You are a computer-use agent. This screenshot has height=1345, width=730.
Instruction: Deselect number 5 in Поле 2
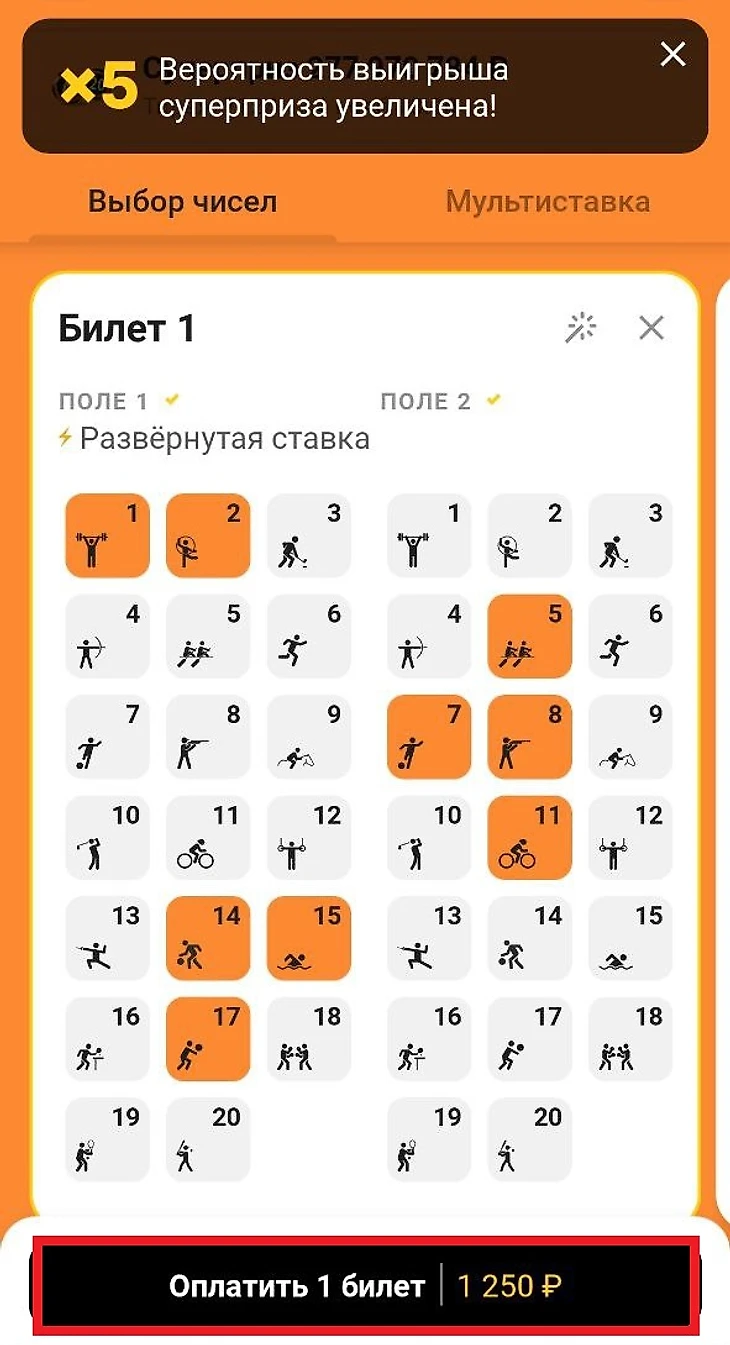[x=530, y=637]
